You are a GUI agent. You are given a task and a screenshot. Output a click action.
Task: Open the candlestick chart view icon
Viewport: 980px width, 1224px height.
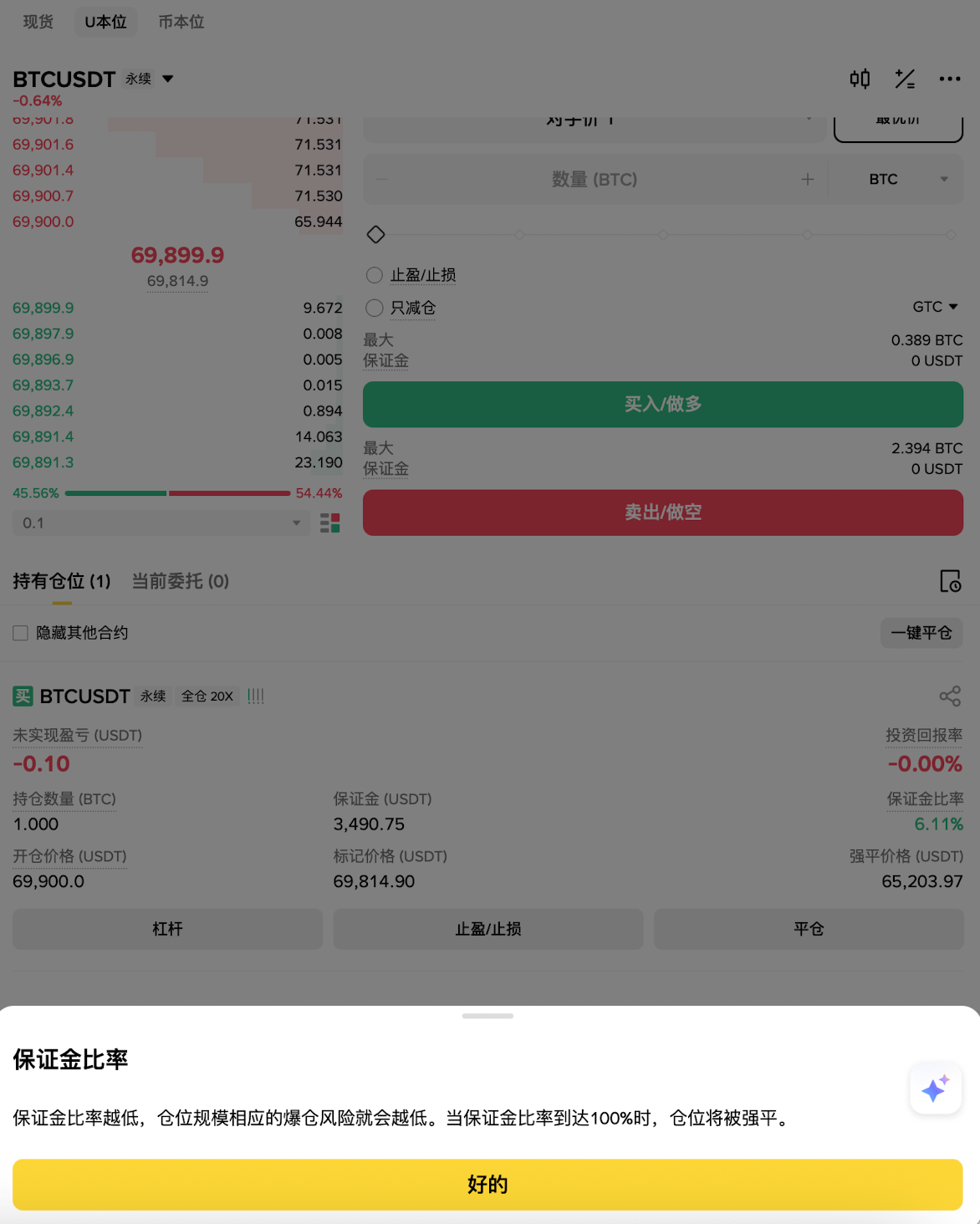click(x=858, y=79)
